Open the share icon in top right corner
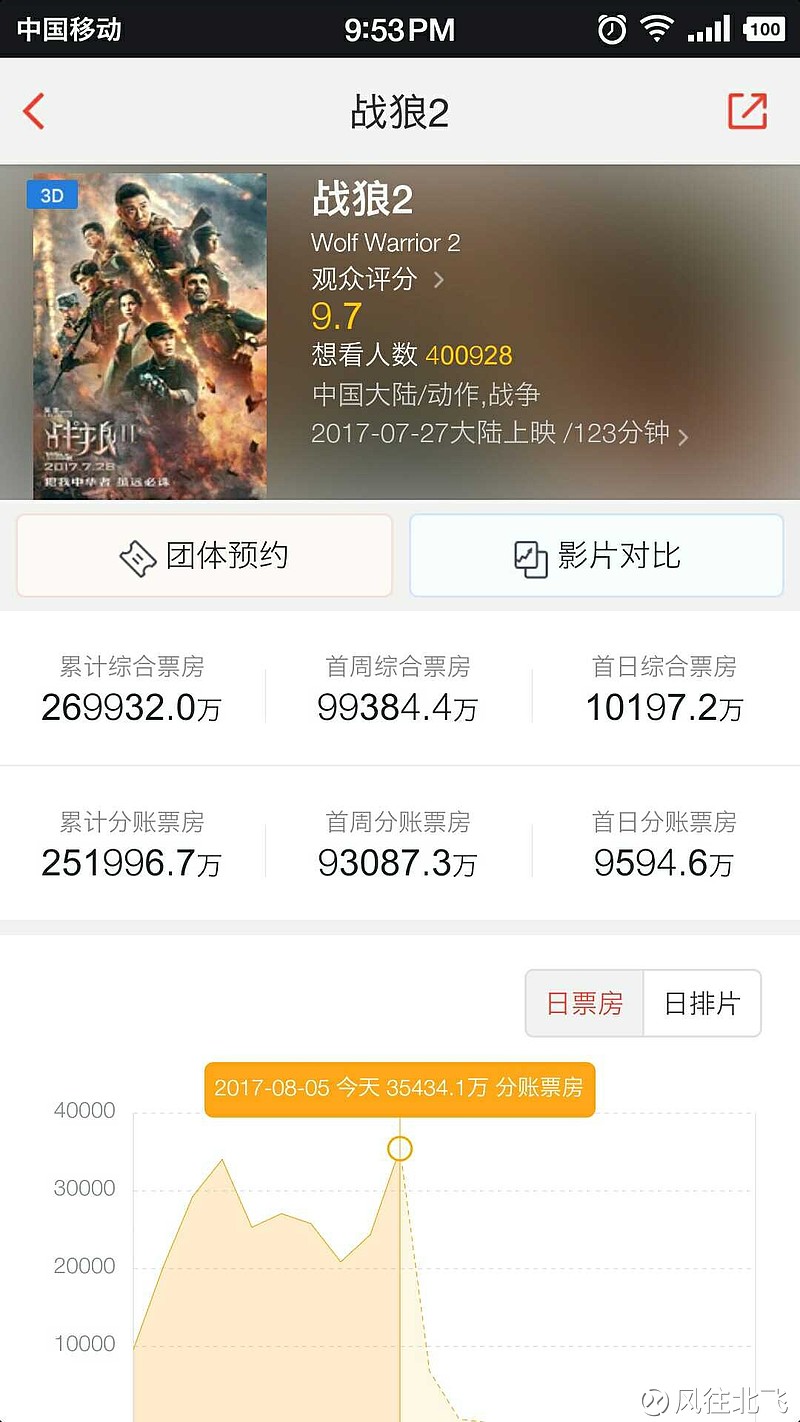This screenshot has width=800, height=1422. (x=747, y=112)
